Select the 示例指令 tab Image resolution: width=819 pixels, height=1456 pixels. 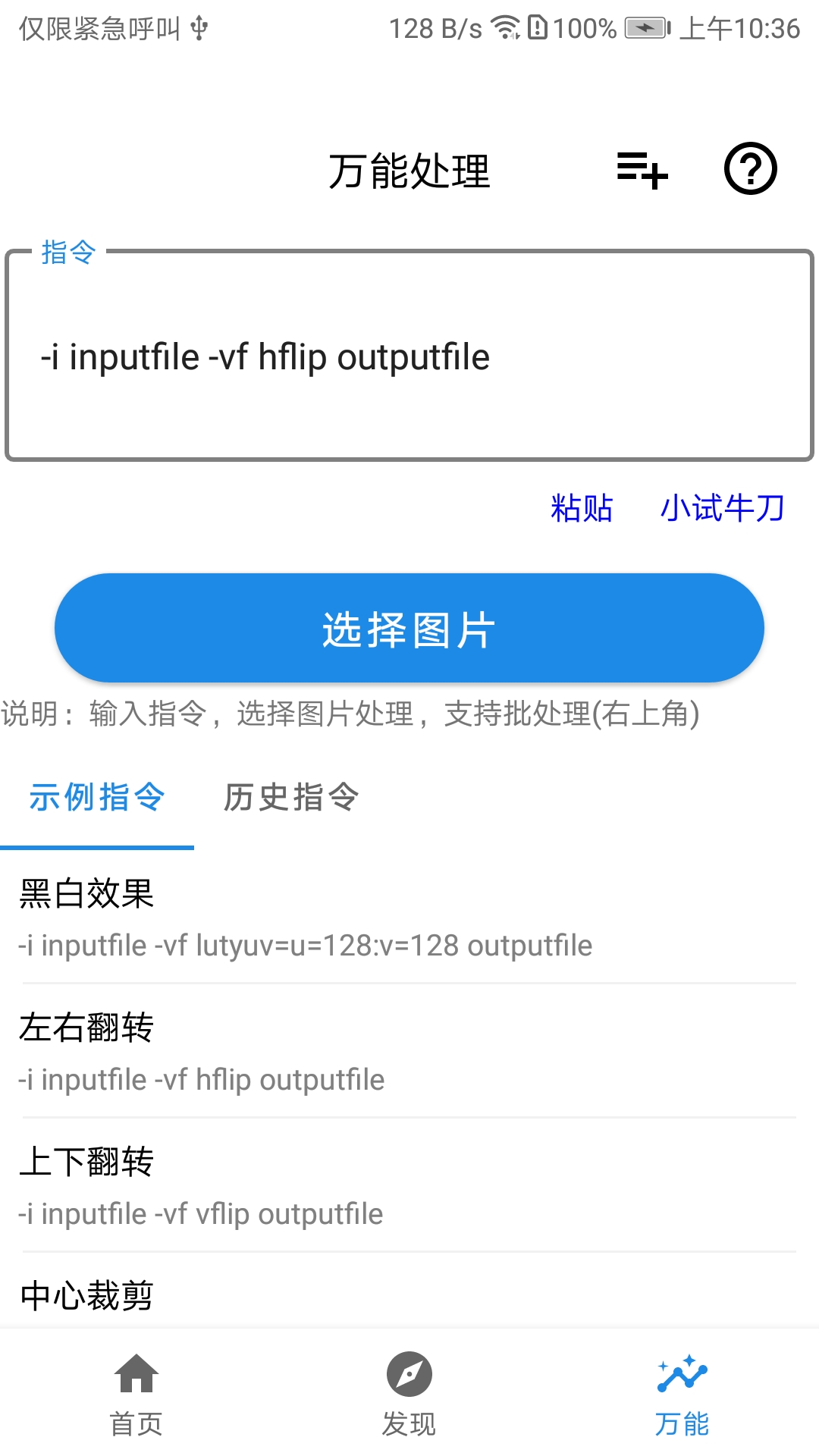click(97, 798)
